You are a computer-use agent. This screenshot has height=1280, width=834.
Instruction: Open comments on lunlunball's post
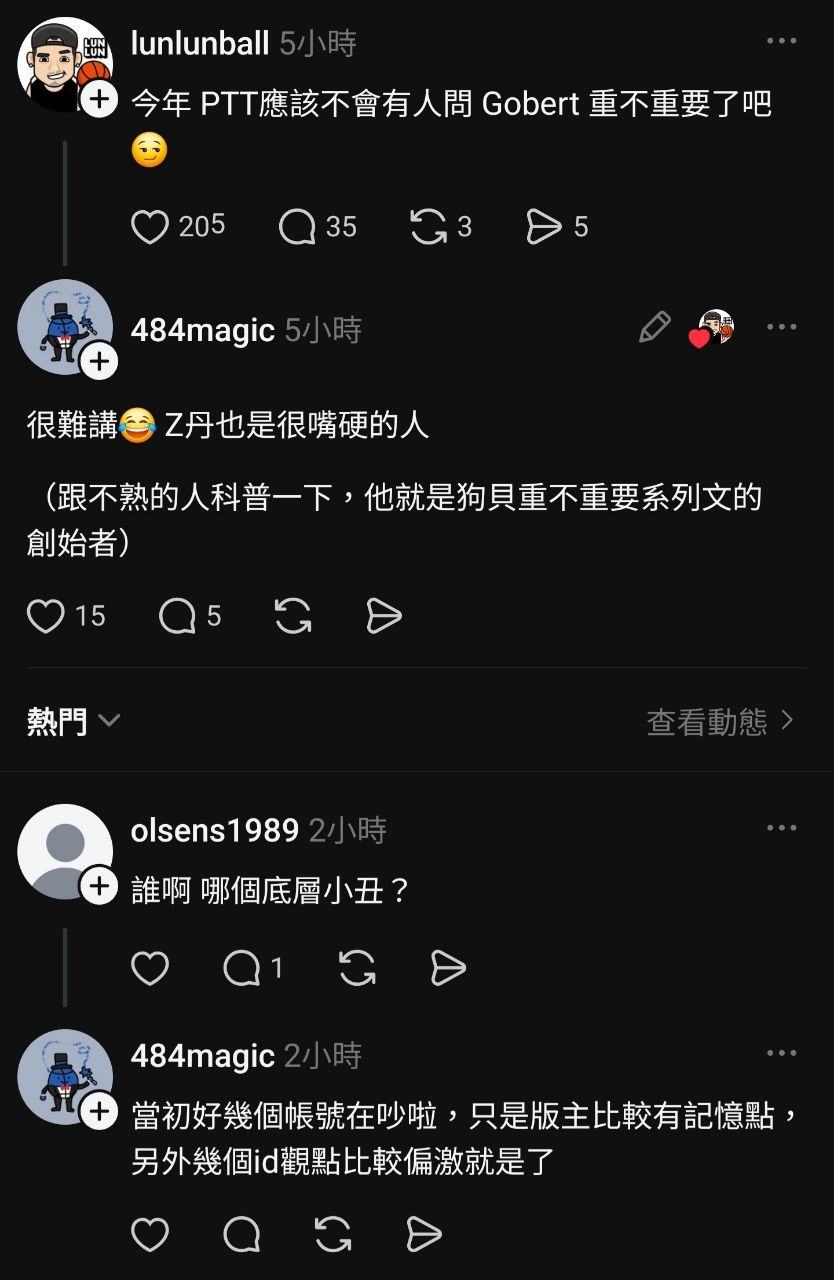point(298,227)
